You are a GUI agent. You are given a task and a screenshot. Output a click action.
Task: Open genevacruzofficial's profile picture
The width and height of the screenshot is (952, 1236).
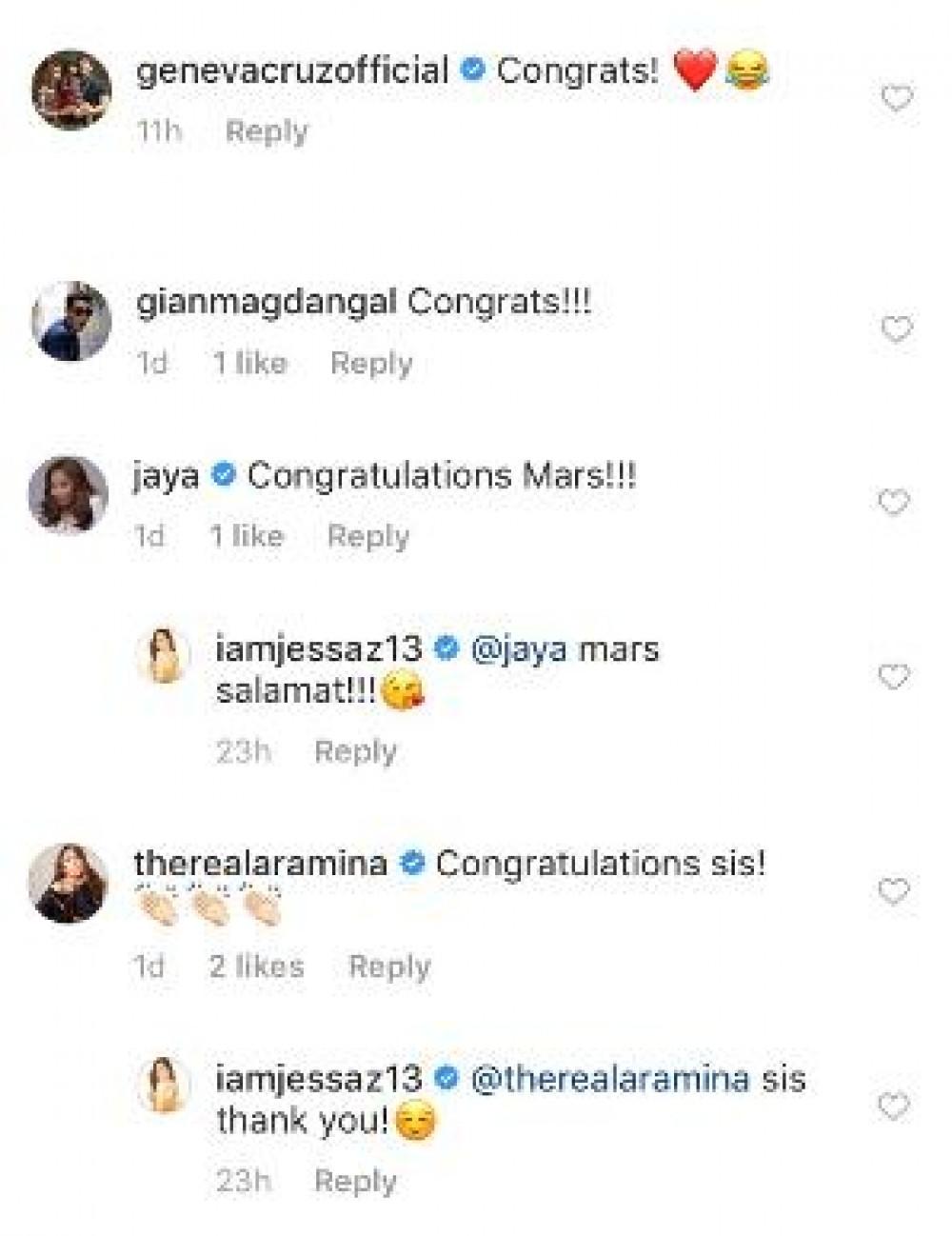click(x=71, y=89)
